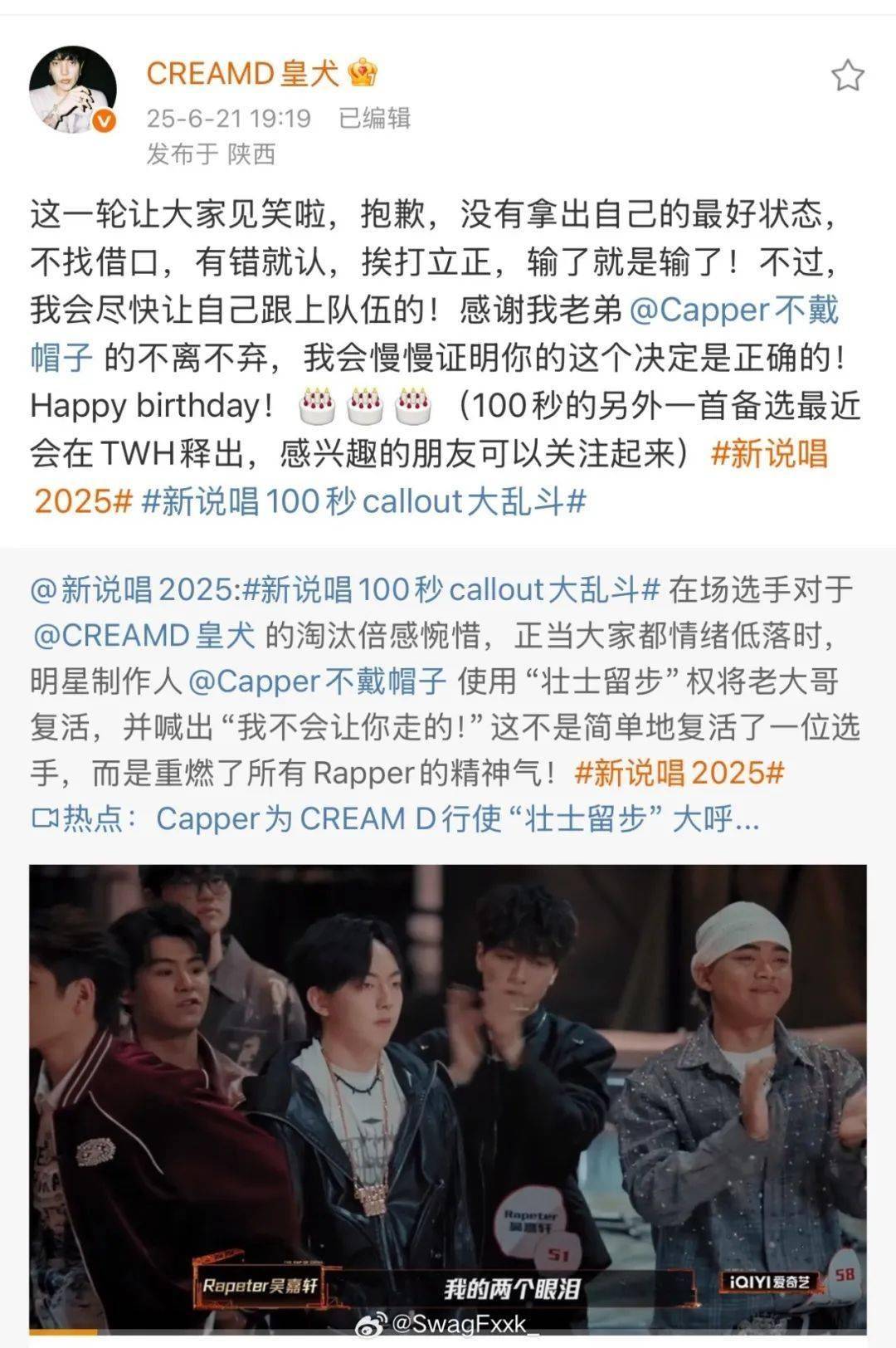Viewport: 896px width, 1348px height.
Task: Favorite this post with the star icon
Action: tap(847, 76)
